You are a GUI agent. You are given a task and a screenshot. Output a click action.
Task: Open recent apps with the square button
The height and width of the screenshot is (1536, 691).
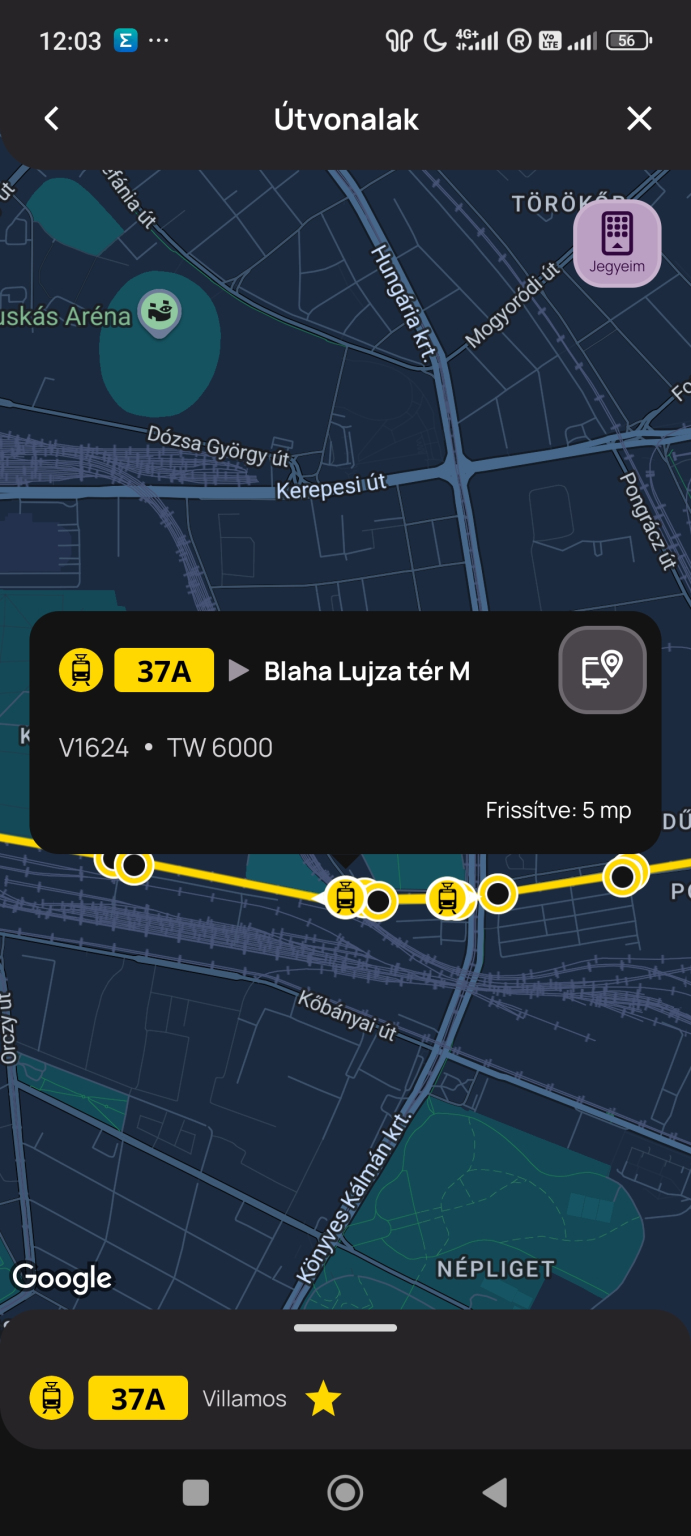pos(196,1493)
